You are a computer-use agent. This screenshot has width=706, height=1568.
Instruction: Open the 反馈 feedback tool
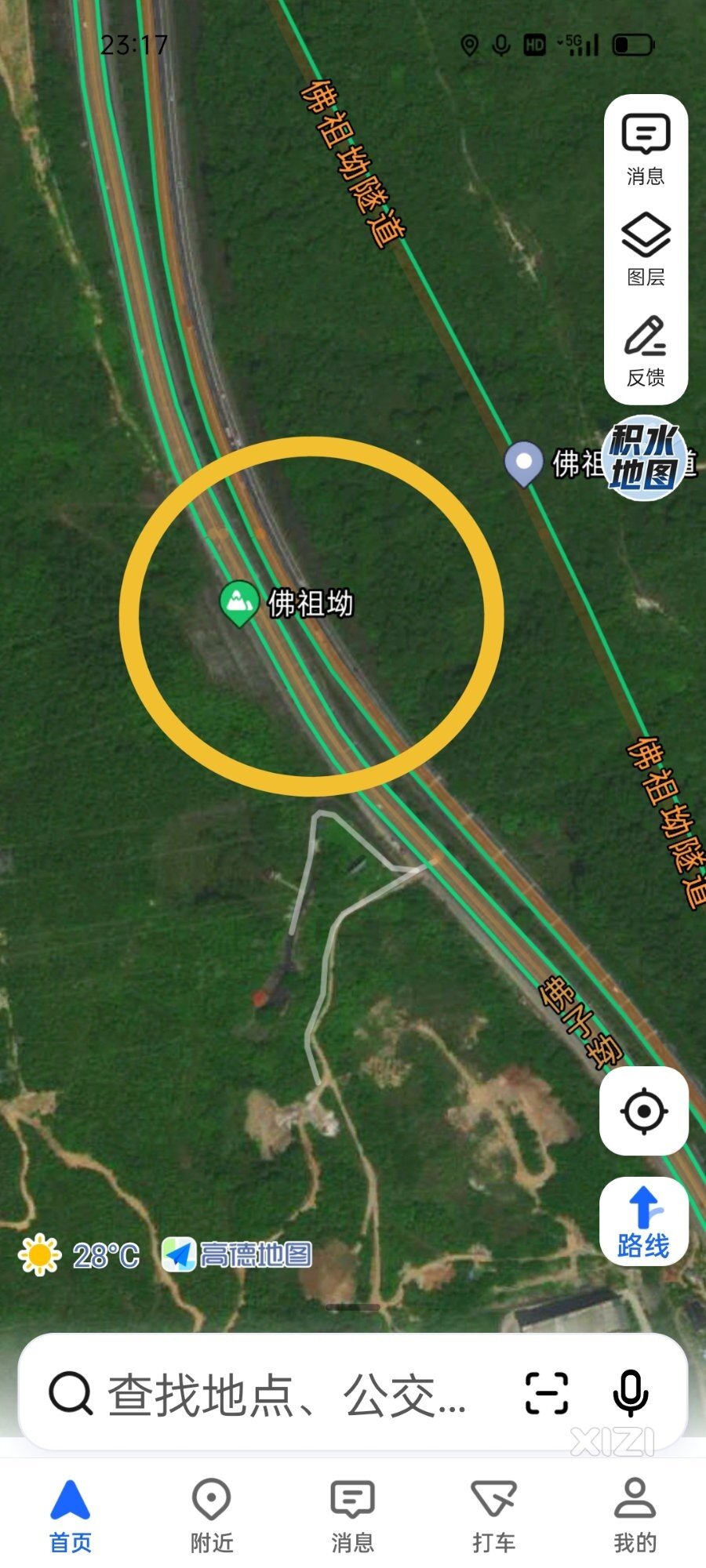tap(646, 350)
